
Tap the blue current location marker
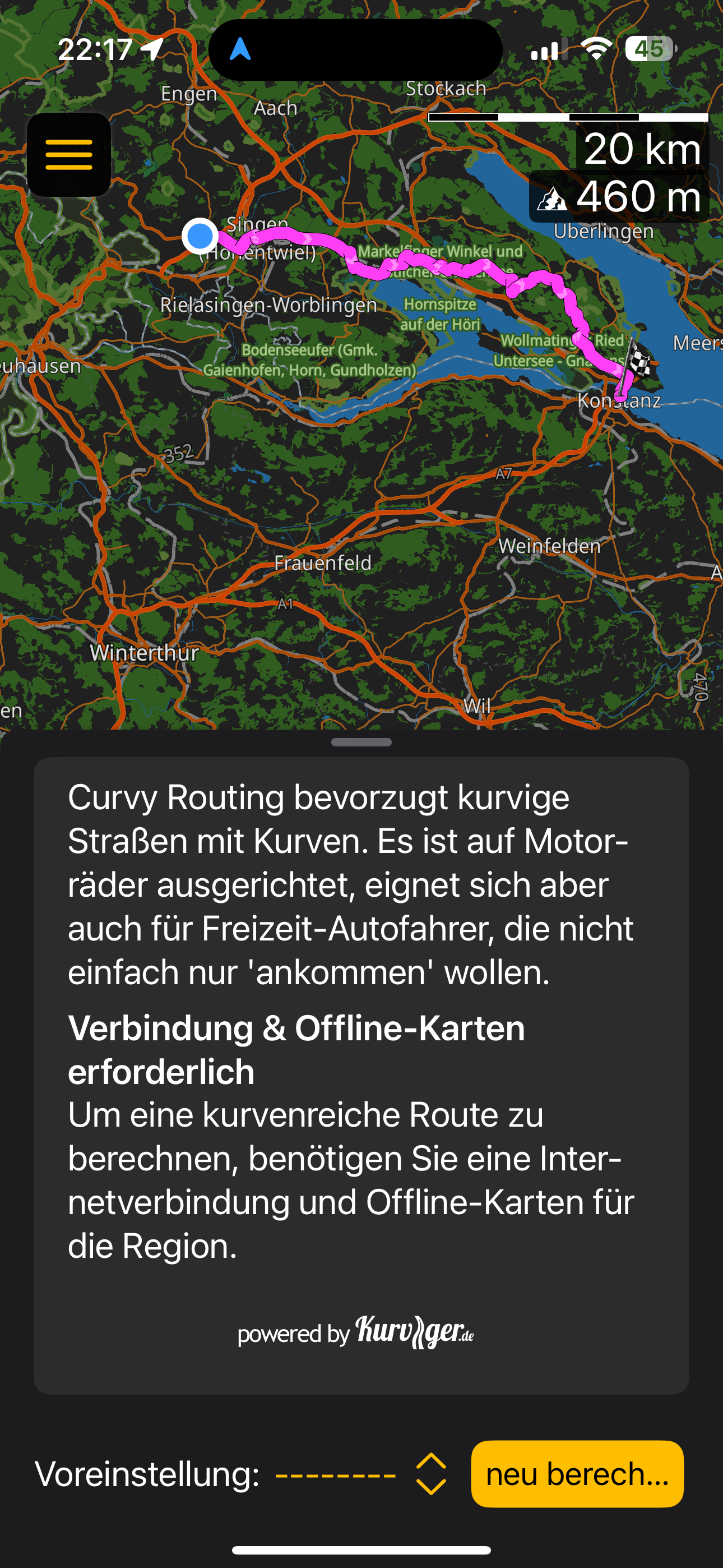click(x=200, y=236)
